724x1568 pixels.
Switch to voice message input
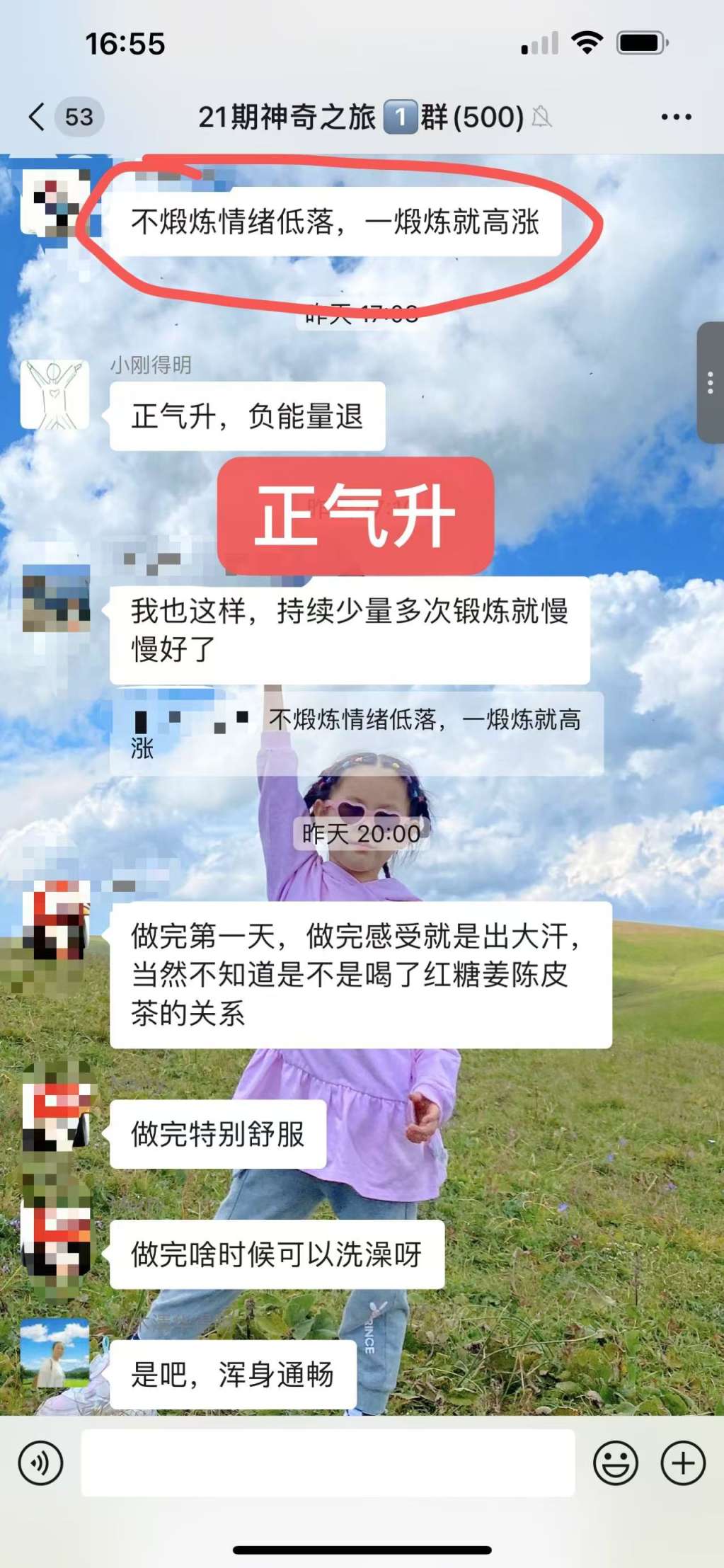[x=41, y=1463]
